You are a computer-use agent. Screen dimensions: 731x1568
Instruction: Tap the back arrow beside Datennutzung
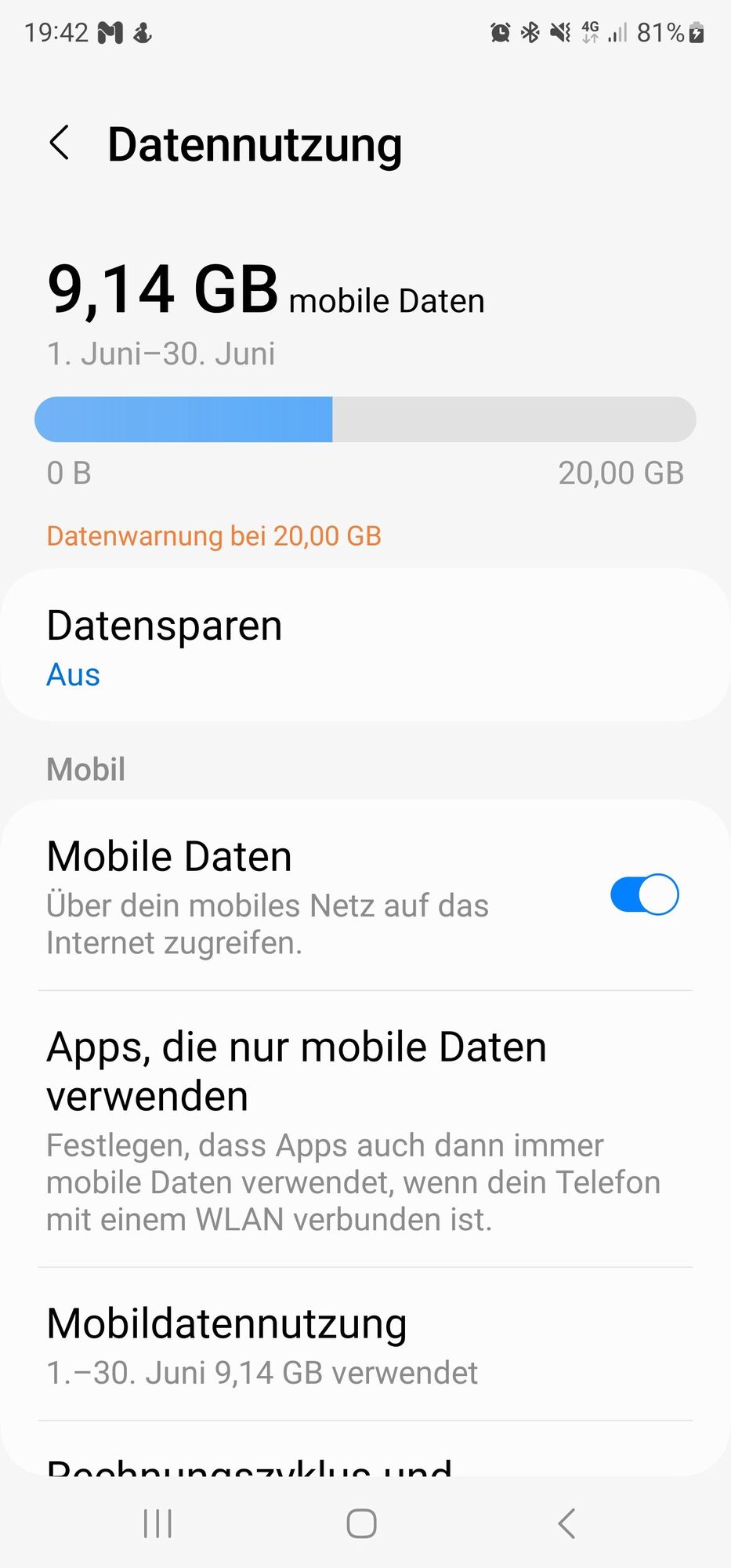tap(60, 143)
